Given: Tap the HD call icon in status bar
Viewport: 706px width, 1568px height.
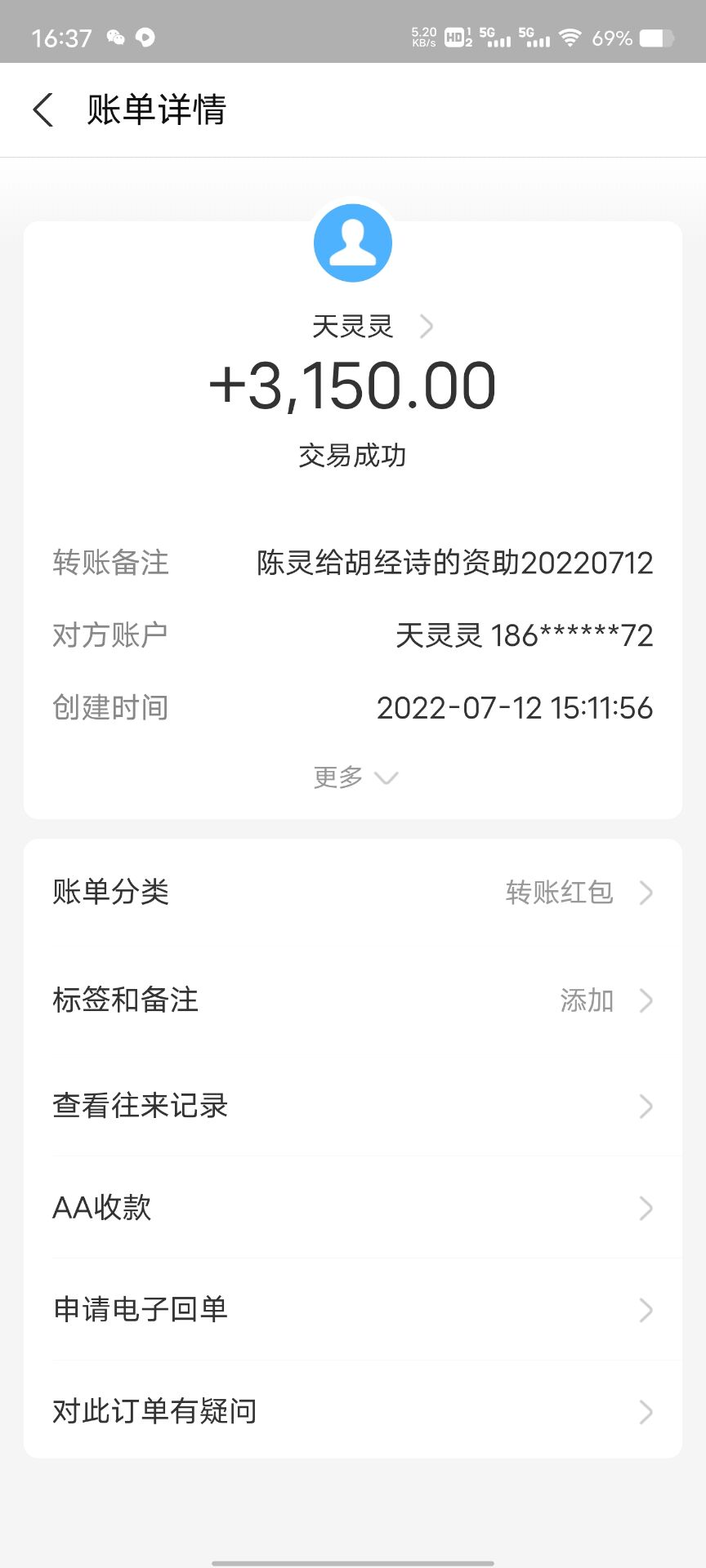Looking at the screenshot, I should pos(455,36).
